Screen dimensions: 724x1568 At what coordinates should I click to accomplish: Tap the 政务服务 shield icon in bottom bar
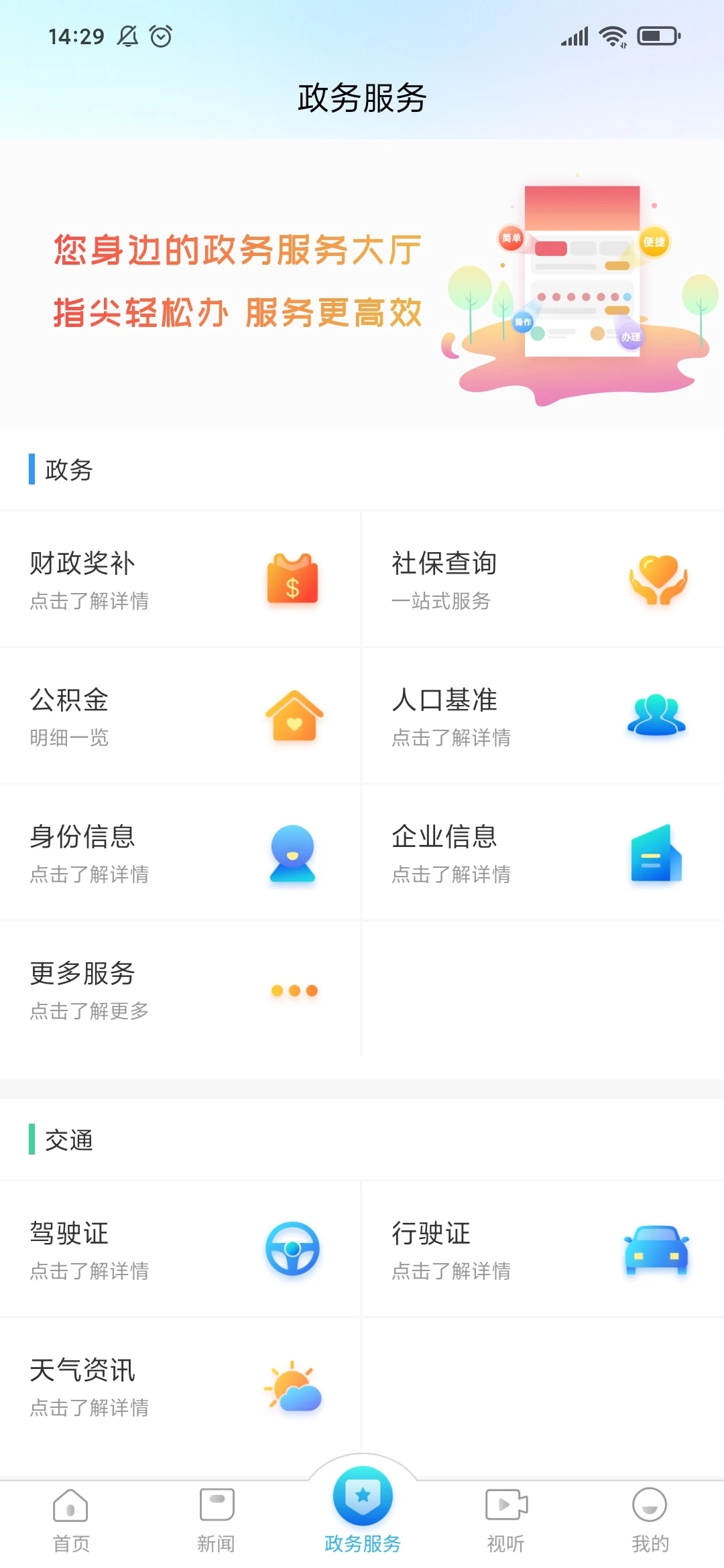point(362,1493)
